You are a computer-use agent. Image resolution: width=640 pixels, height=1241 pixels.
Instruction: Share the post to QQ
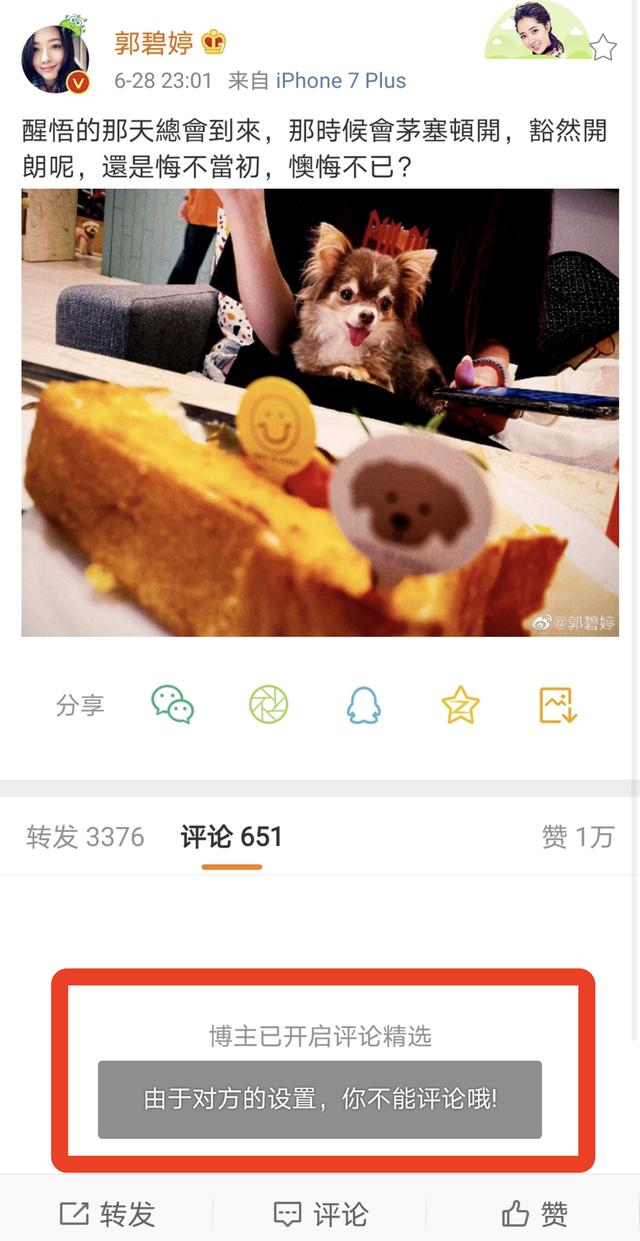[364, 705]
